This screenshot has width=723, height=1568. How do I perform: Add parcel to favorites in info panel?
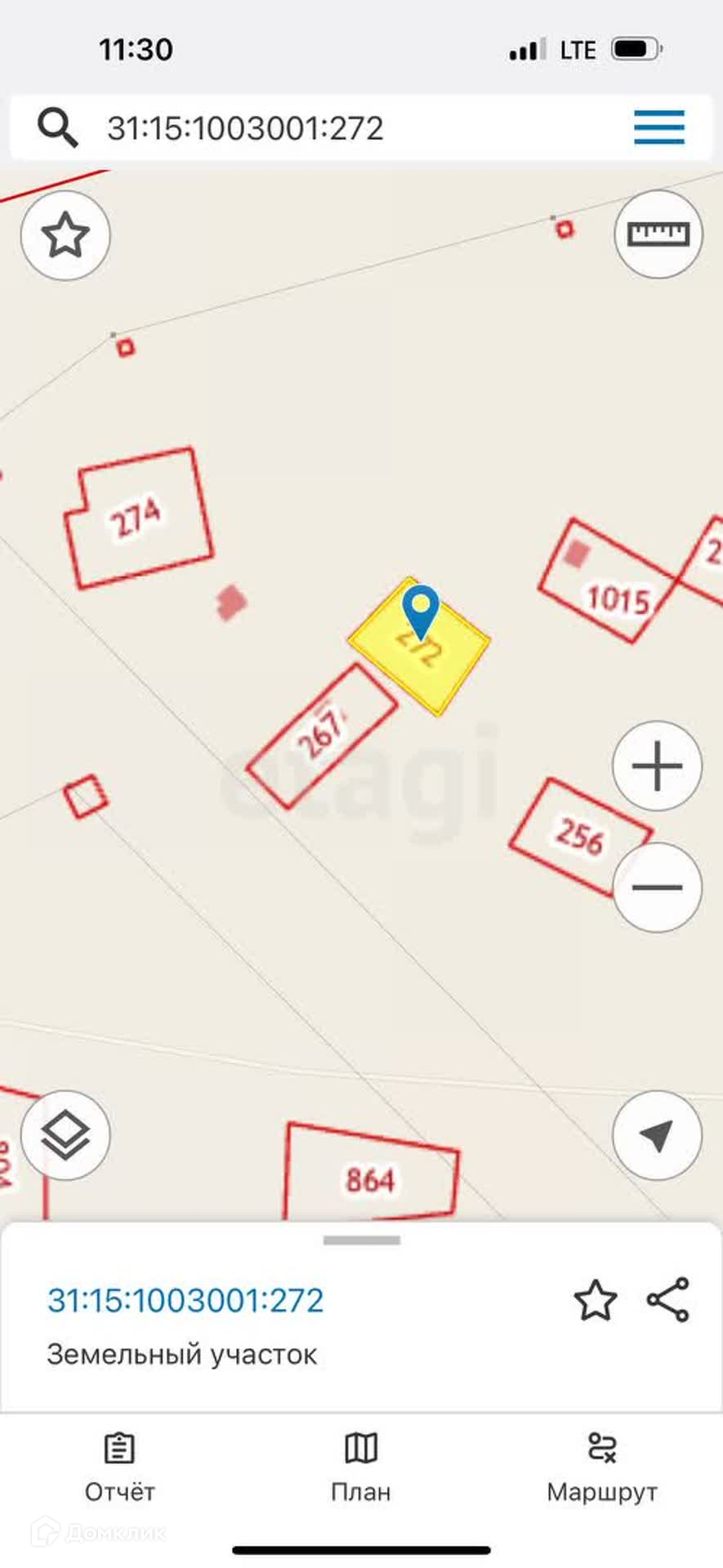click(596, 1300)
